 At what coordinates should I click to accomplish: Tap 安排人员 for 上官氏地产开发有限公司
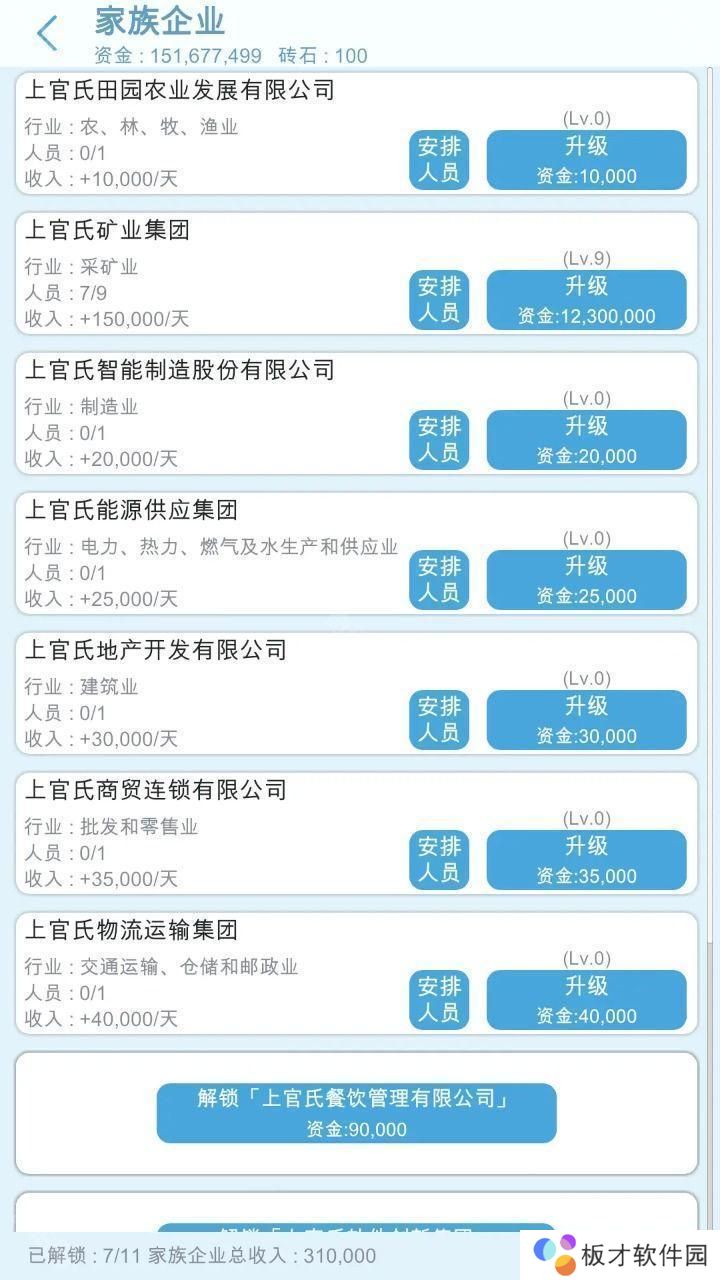[x=439, y=720]
